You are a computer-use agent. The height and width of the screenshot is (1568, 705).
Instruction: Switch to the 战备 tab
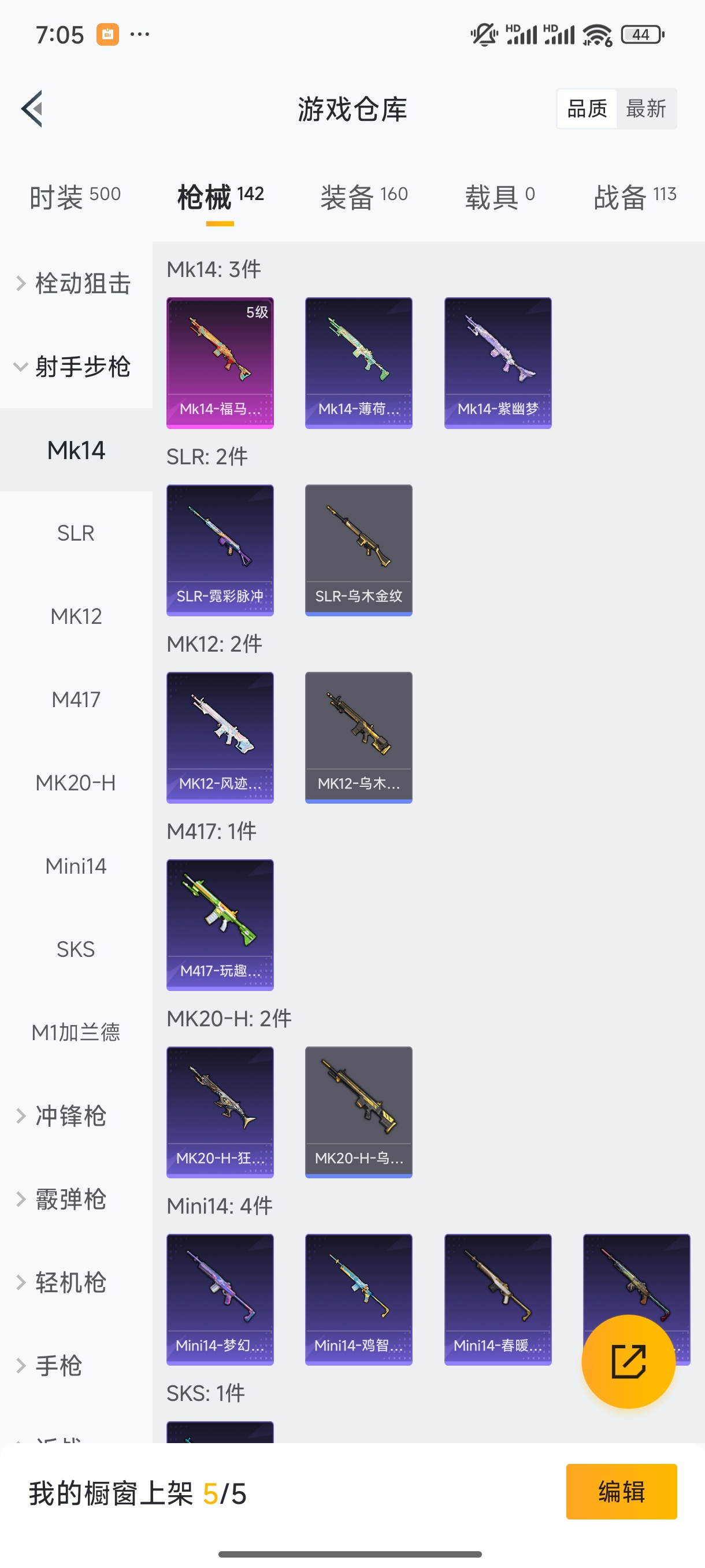point(634,197)
